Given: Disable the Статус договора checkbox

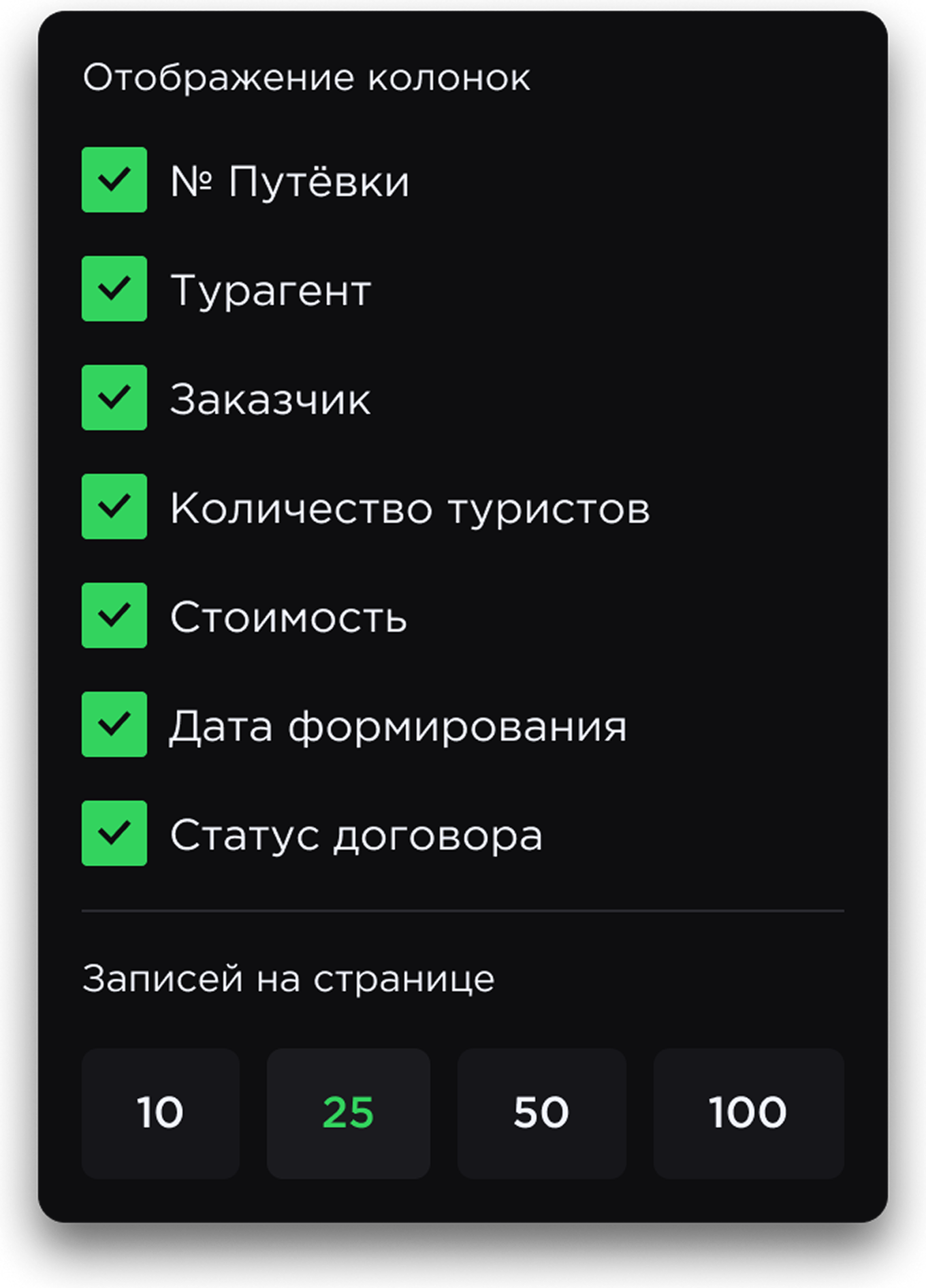Looking at the screenshot, I should (114, 833).
